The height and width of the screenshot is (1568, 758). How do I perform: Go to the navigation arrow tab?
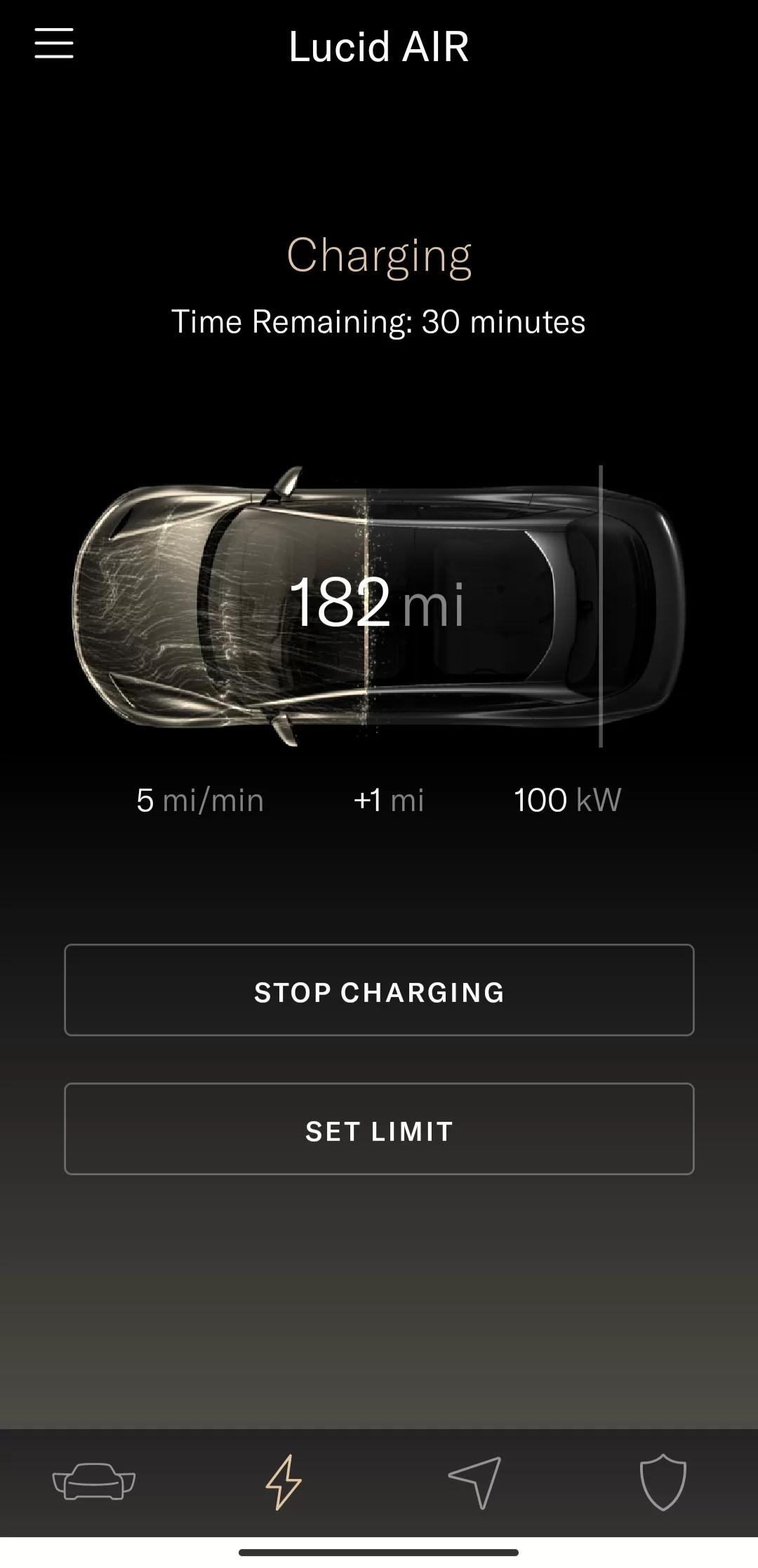[x=475, y=1482]
